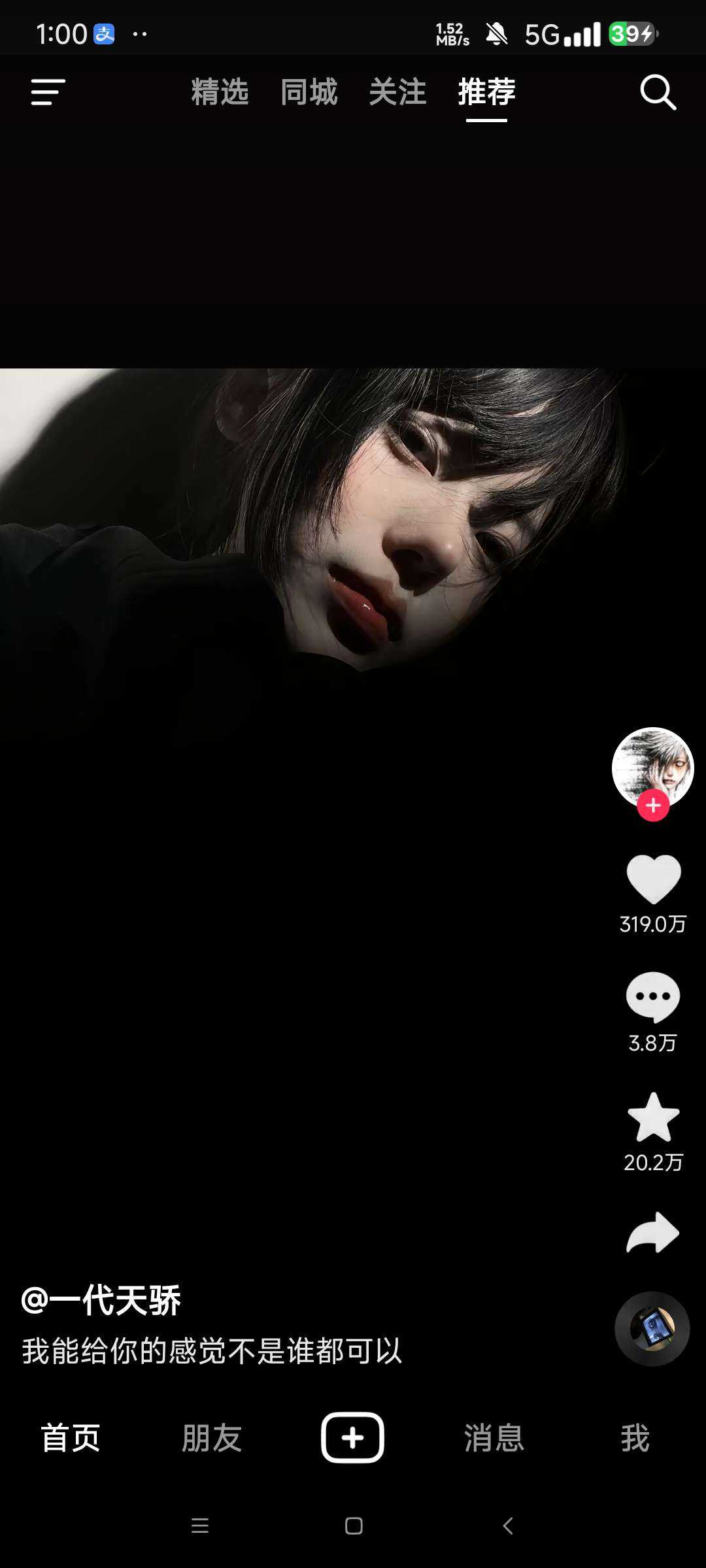The width and height of the screenshot is (706, 1568).
Task: Open the spinning music disc
Action: pyautogui.click(x=652, y=1328)
